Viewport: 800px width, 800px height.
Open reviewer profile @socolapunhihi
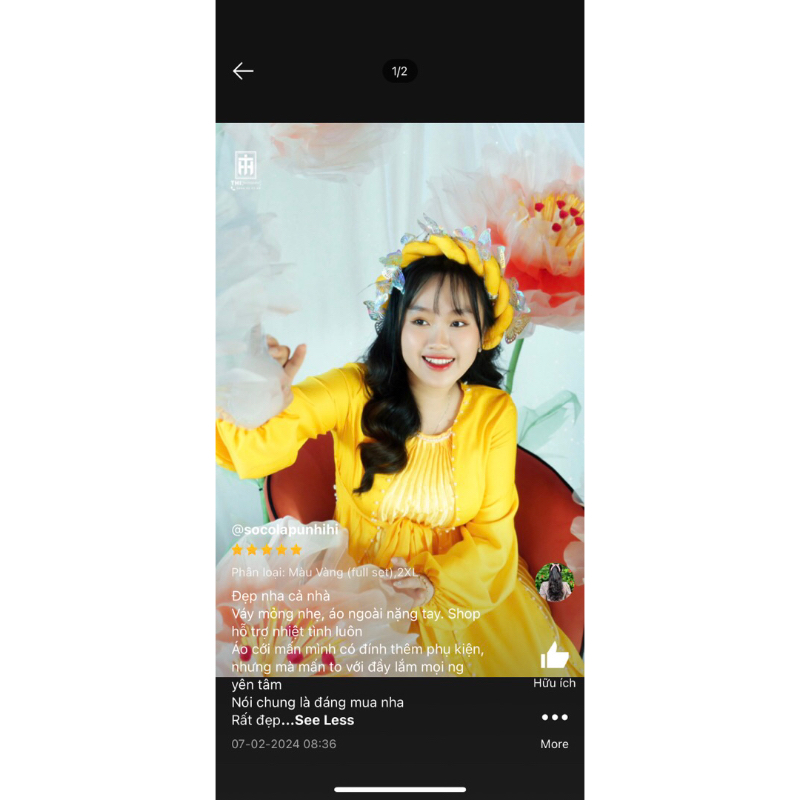click(x=285, y=529)
